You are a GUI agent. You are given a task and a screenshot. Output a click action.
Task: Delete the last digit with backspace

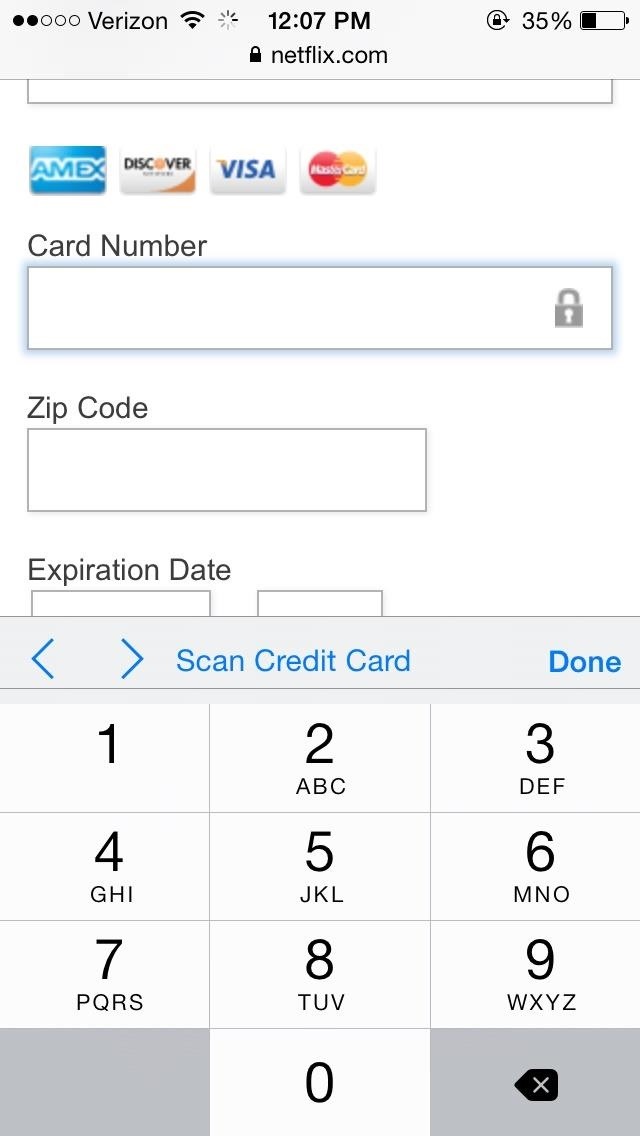(536, 1083)
